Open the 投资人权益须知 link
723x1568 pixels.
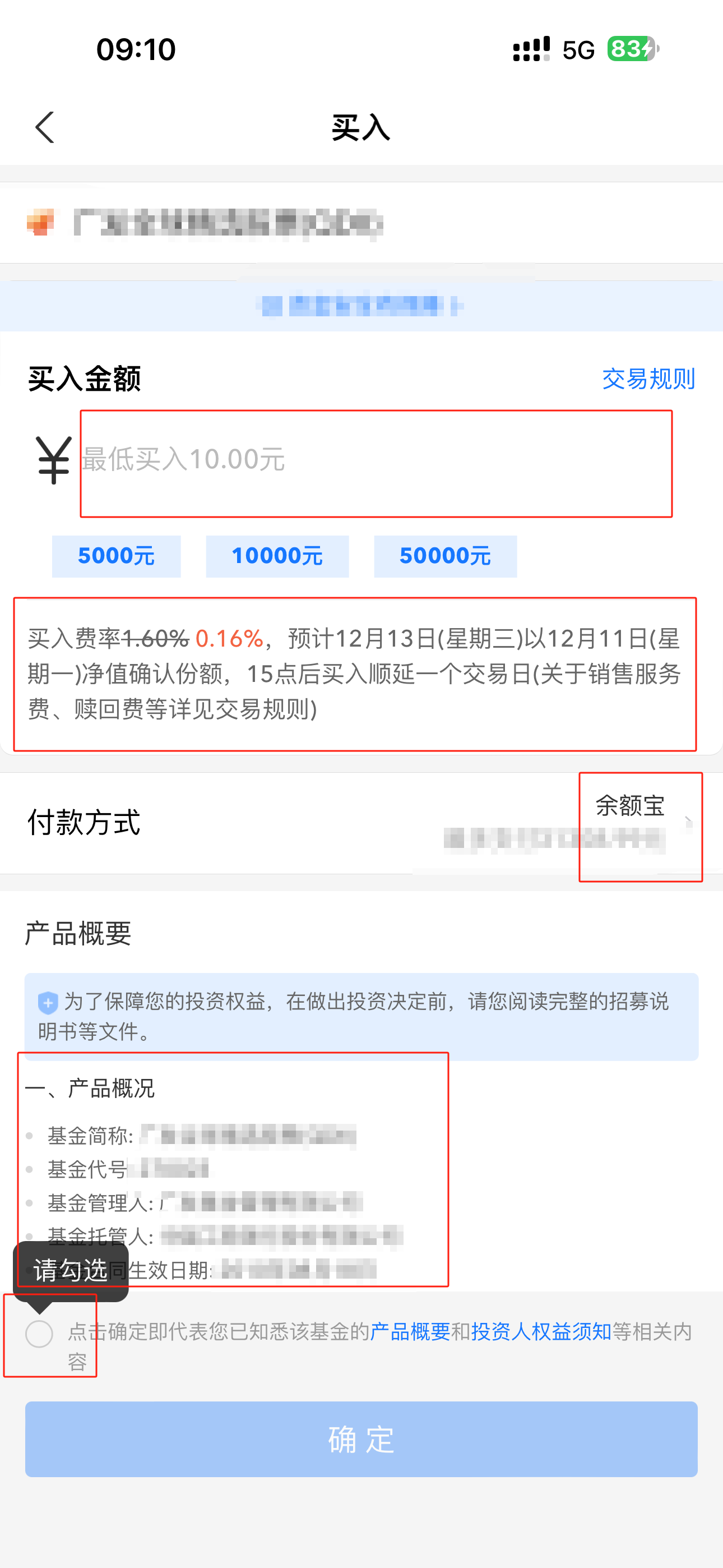tap(541, 1331)
